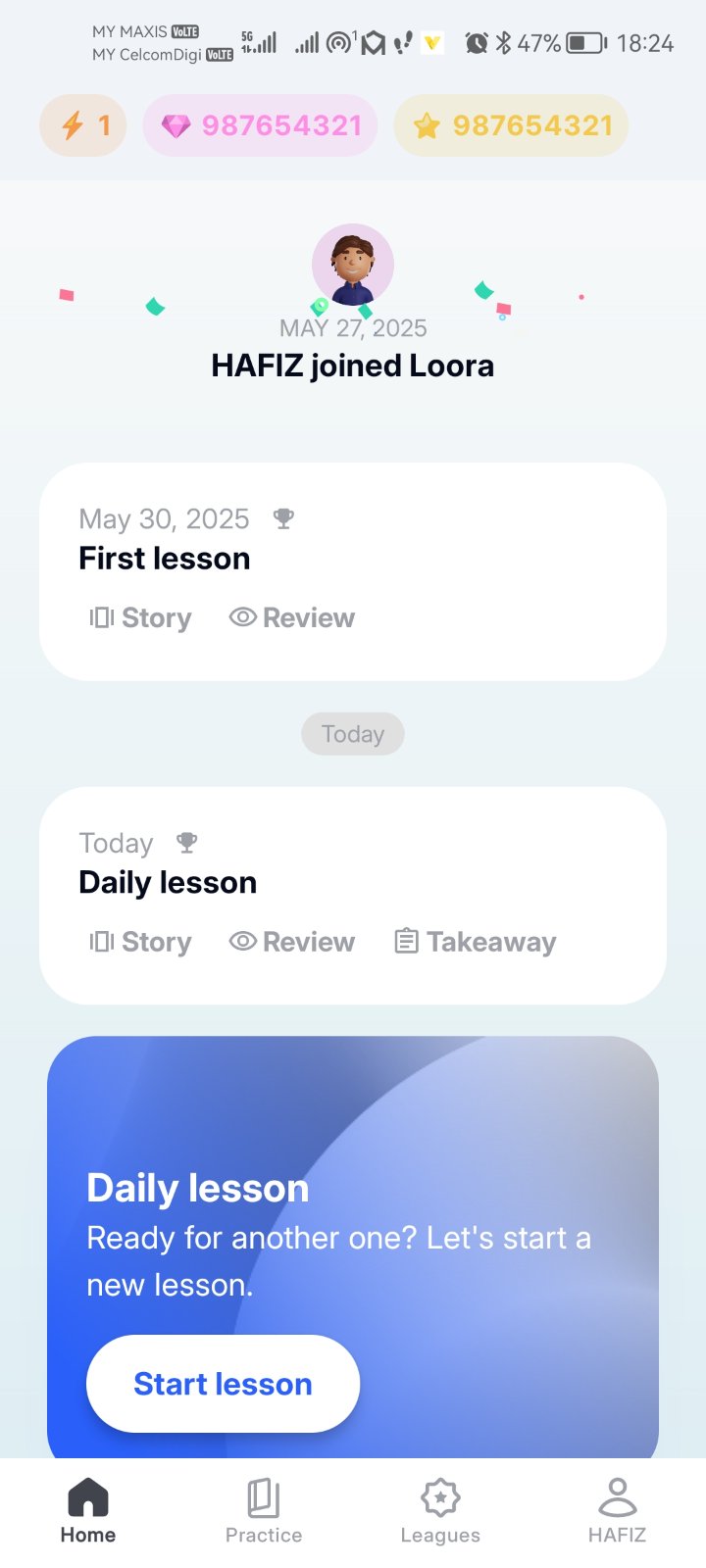706x1568 pixels.
Task: Review today's Daily lesson
Action: tap(292, 942)
